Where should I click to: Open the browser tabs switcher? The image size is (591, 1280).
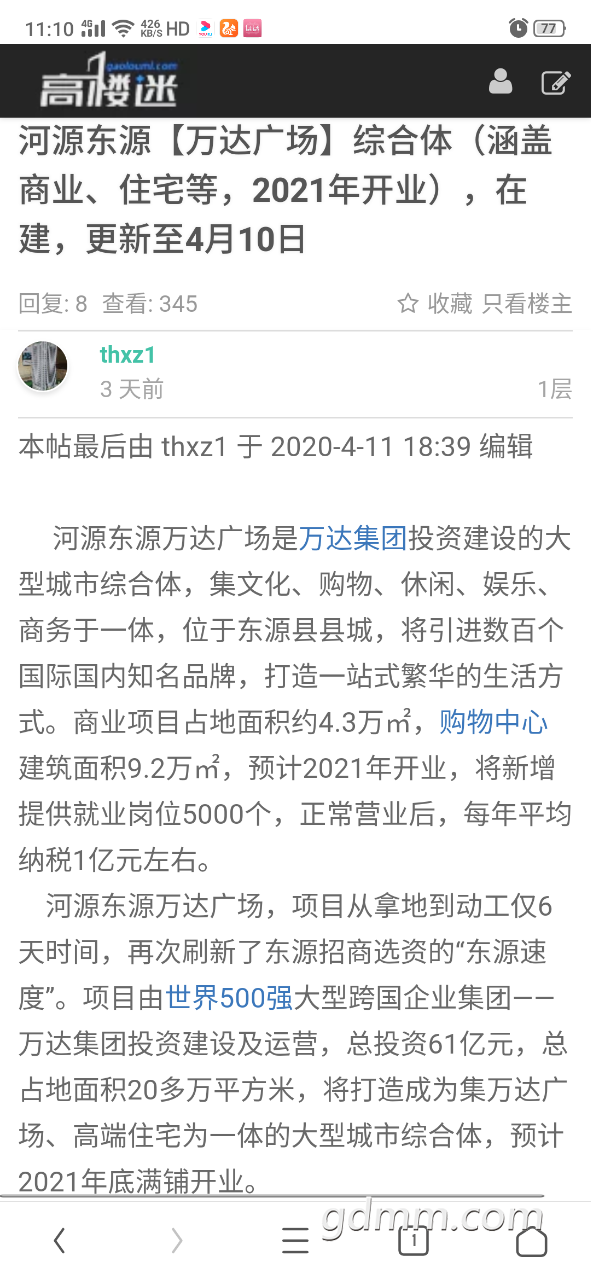(413, 1241)
